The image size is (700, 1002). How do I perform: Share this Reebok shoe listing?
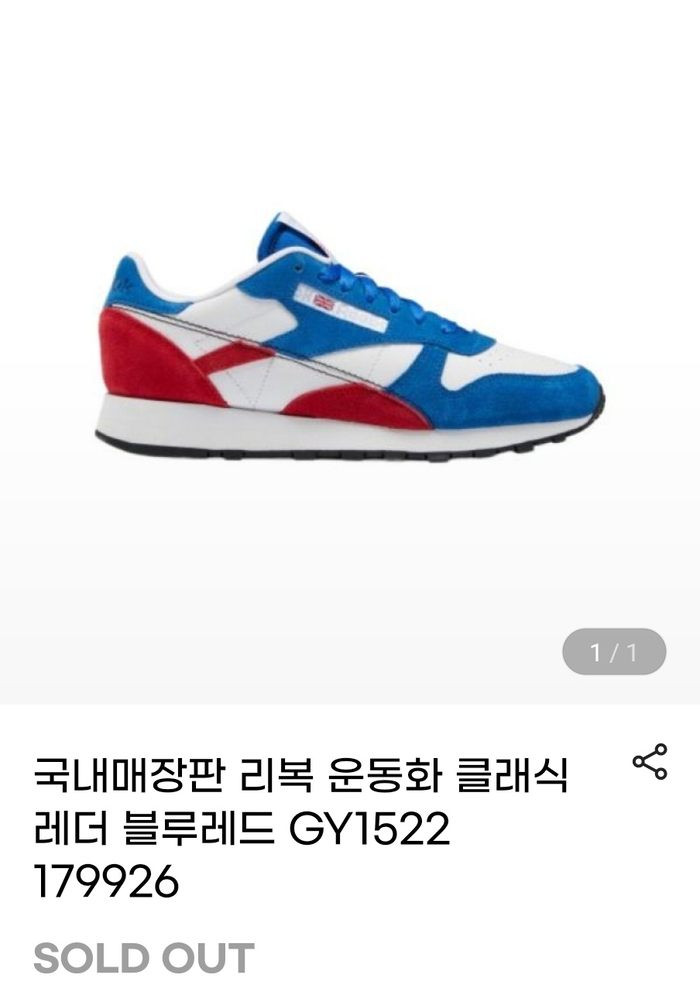click(x=649, y=762)
